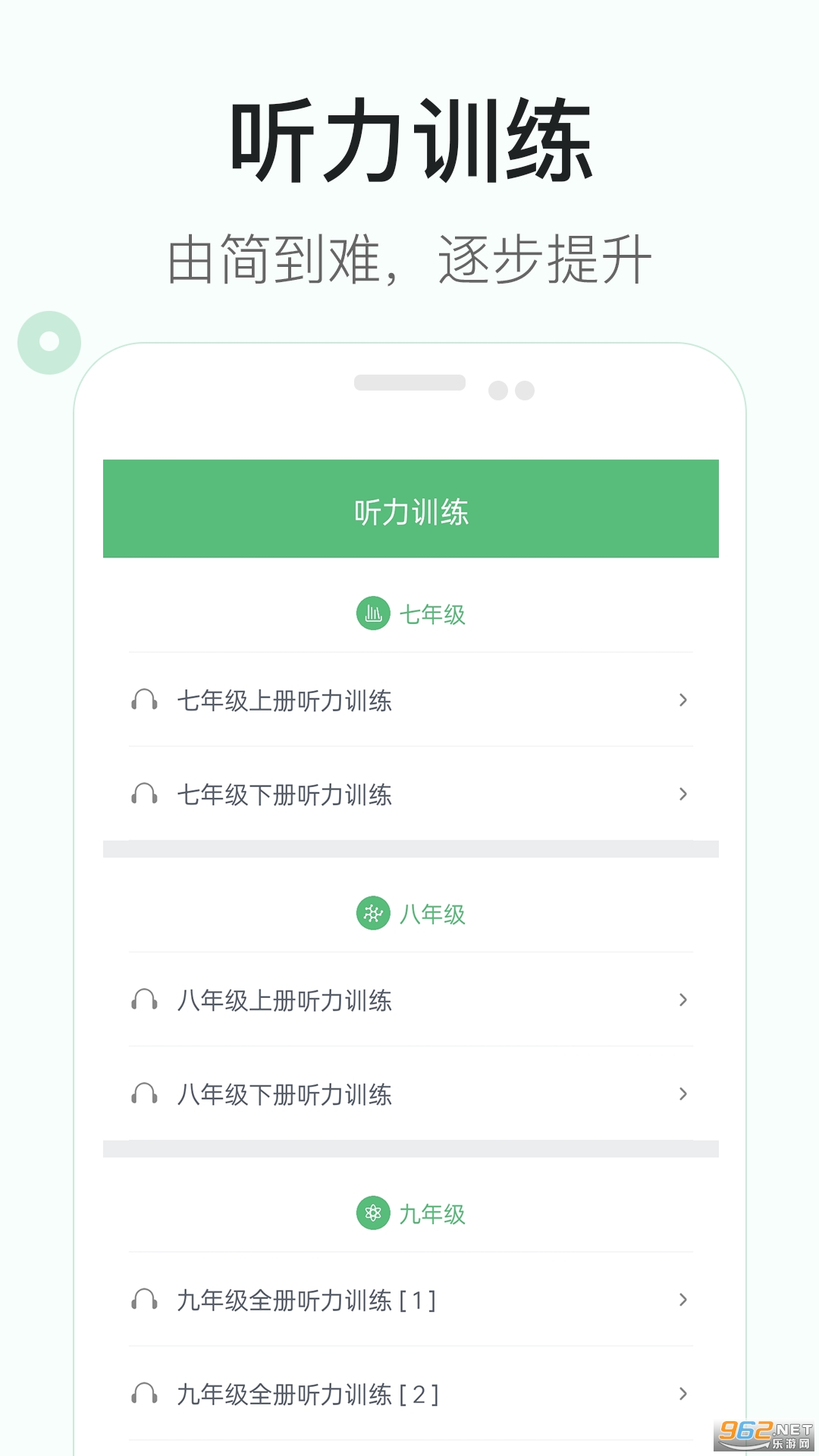819x1456 pixels.
Task: Open 八年级上册听力训练
Action: (x=284, y=1001)
